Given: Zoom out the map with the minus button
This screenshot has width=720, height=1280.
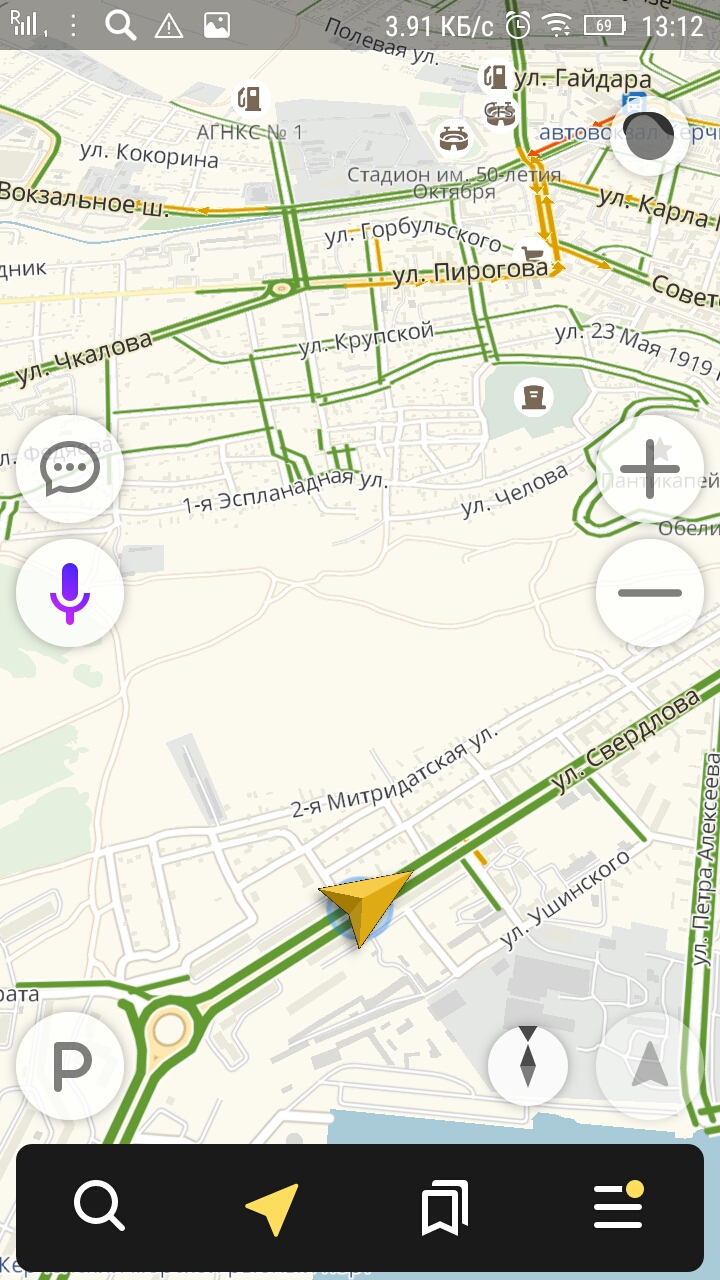Looking at the screenshot, I should pyautogui.click(x=650, y=592).
